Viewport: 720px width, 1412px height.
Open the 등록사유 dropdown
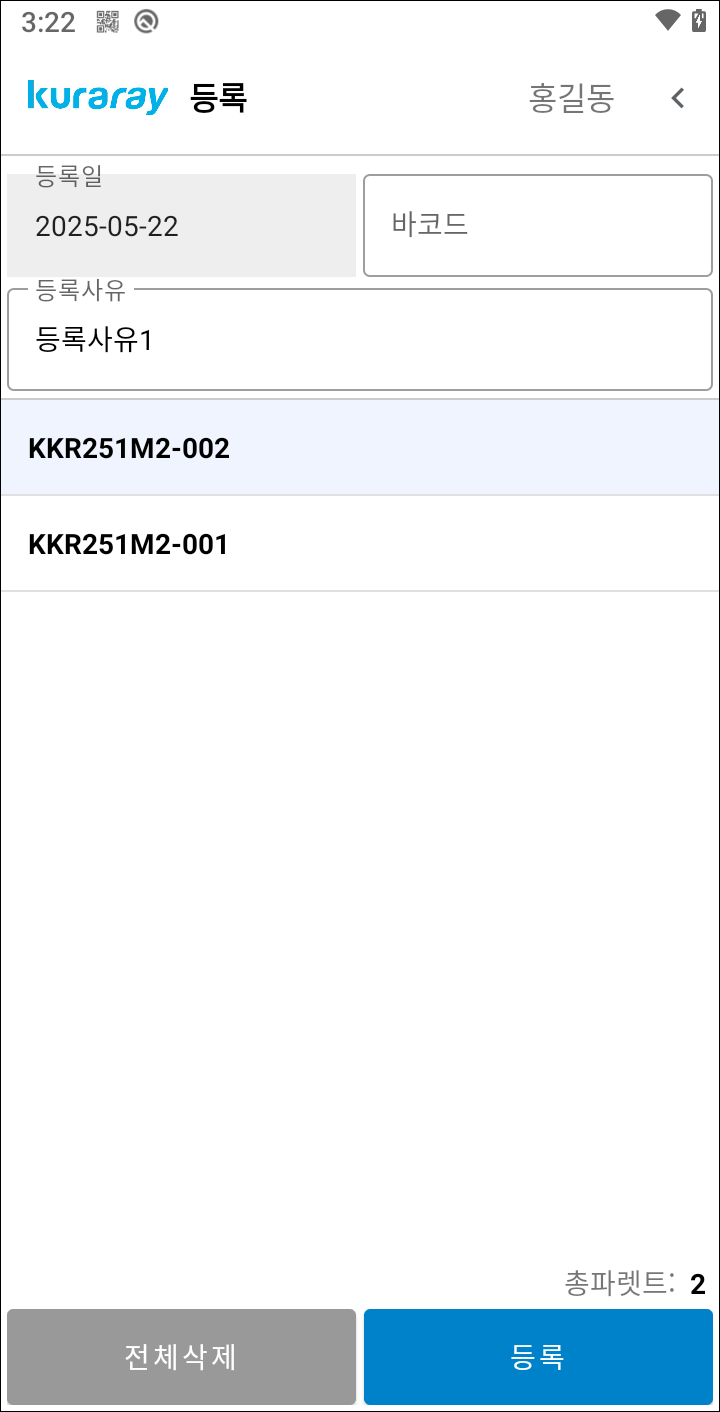point(360,340)
